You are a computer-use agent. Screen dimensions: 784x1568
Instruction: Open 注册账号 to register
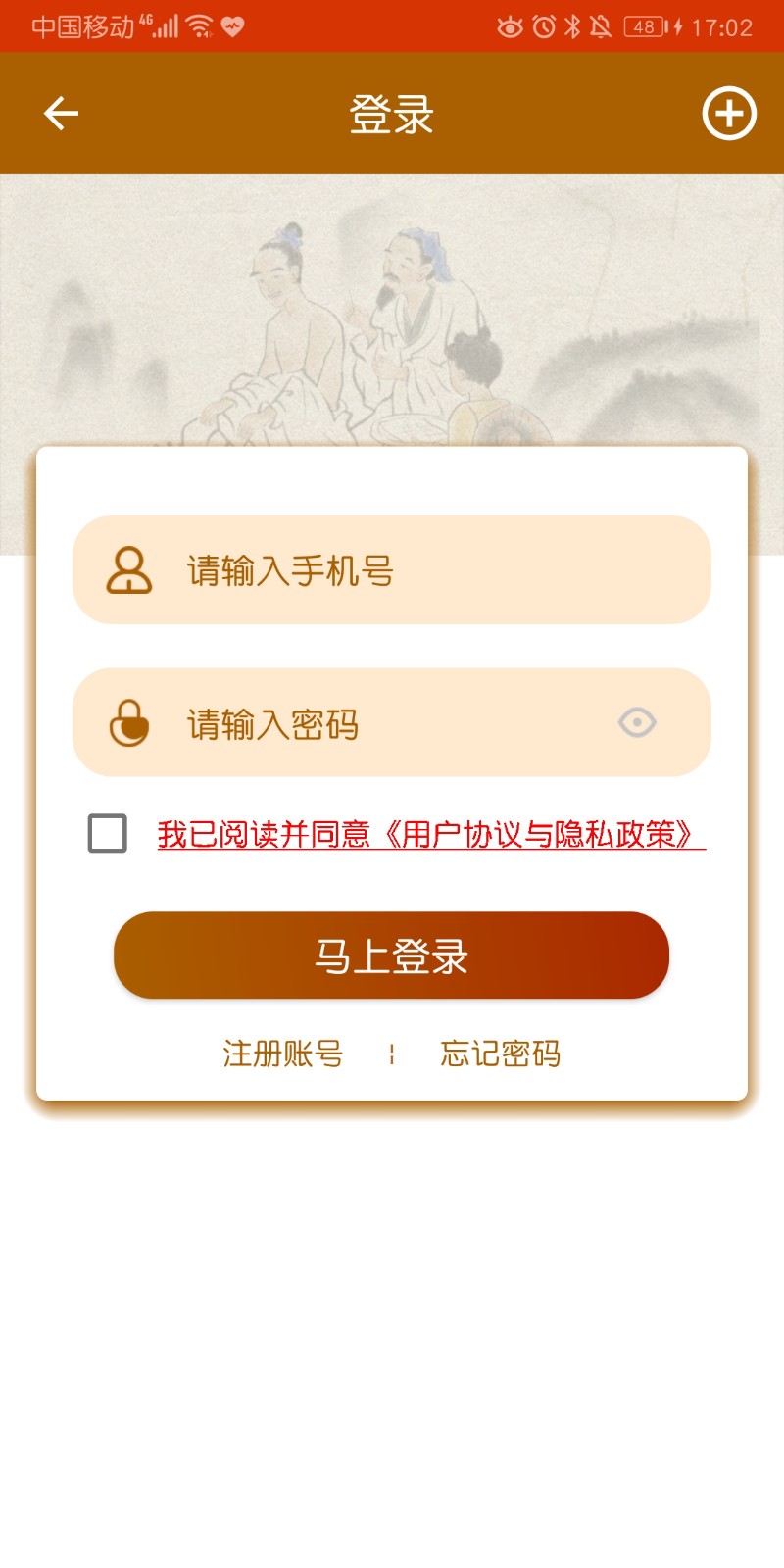tap(283, 1053)
